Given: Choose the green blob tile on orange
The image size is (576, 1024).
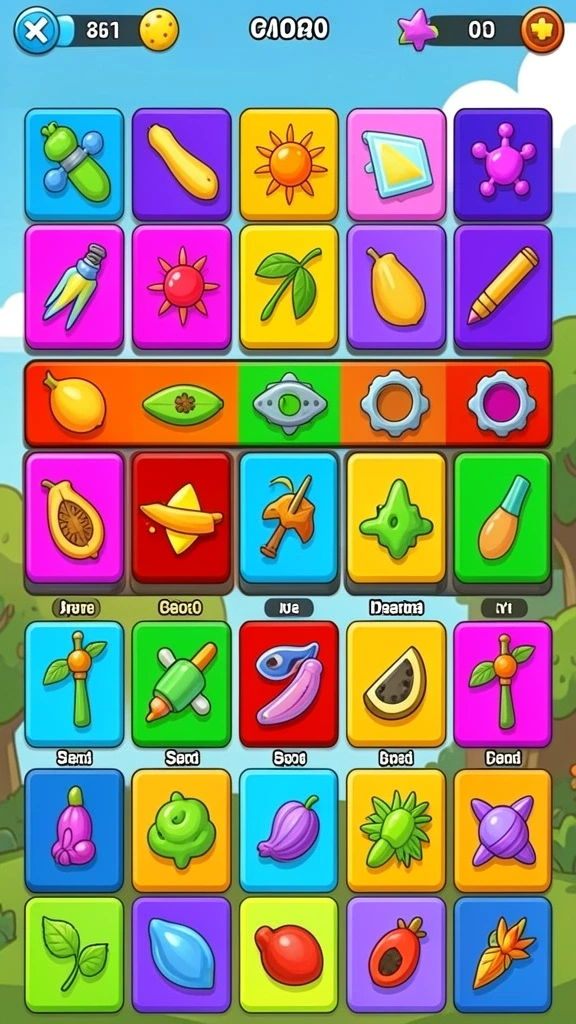Looking at the screenshot, I should tap(182, 830).
